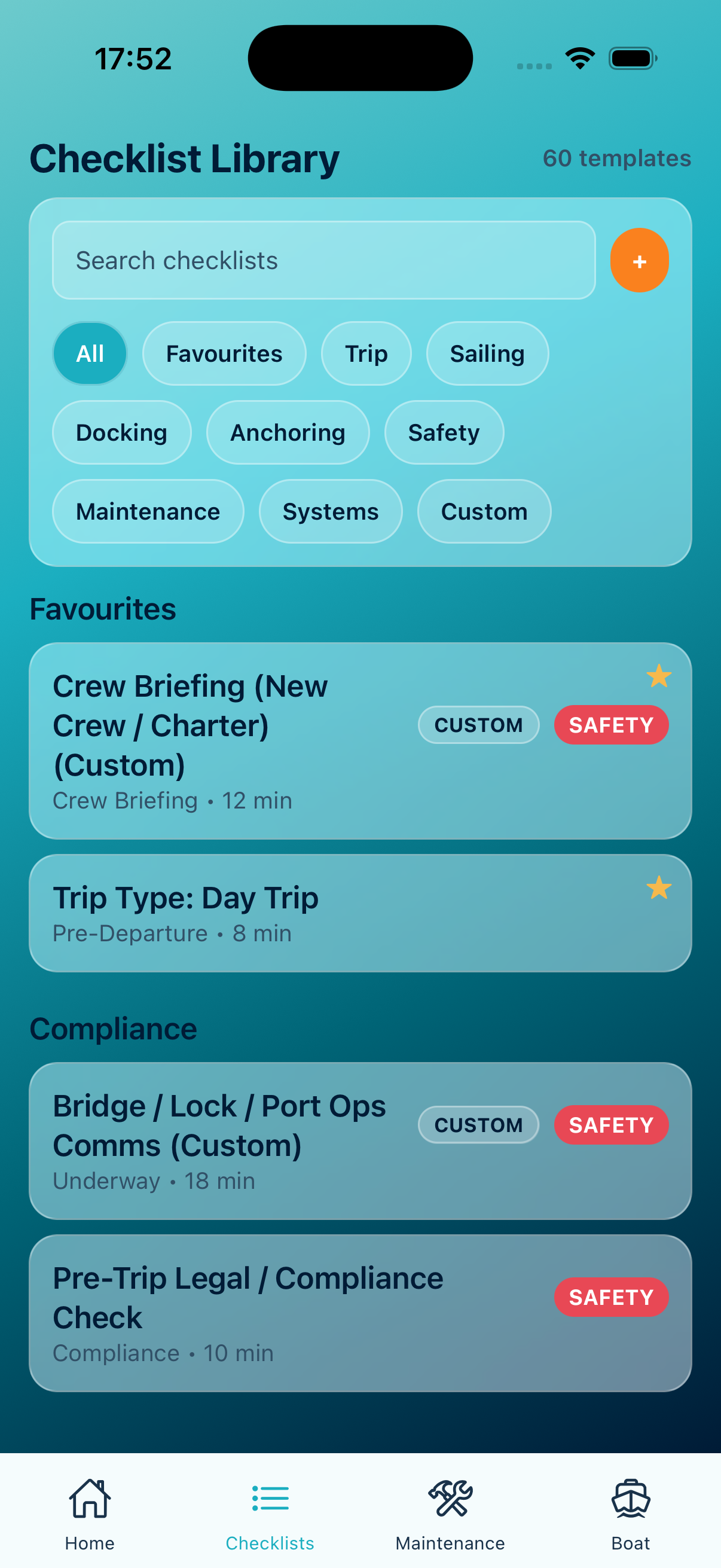The width and height of the screenshot is (721, 1568).
Task: Select the Systems filter option
Action: [x=331, y=511]
